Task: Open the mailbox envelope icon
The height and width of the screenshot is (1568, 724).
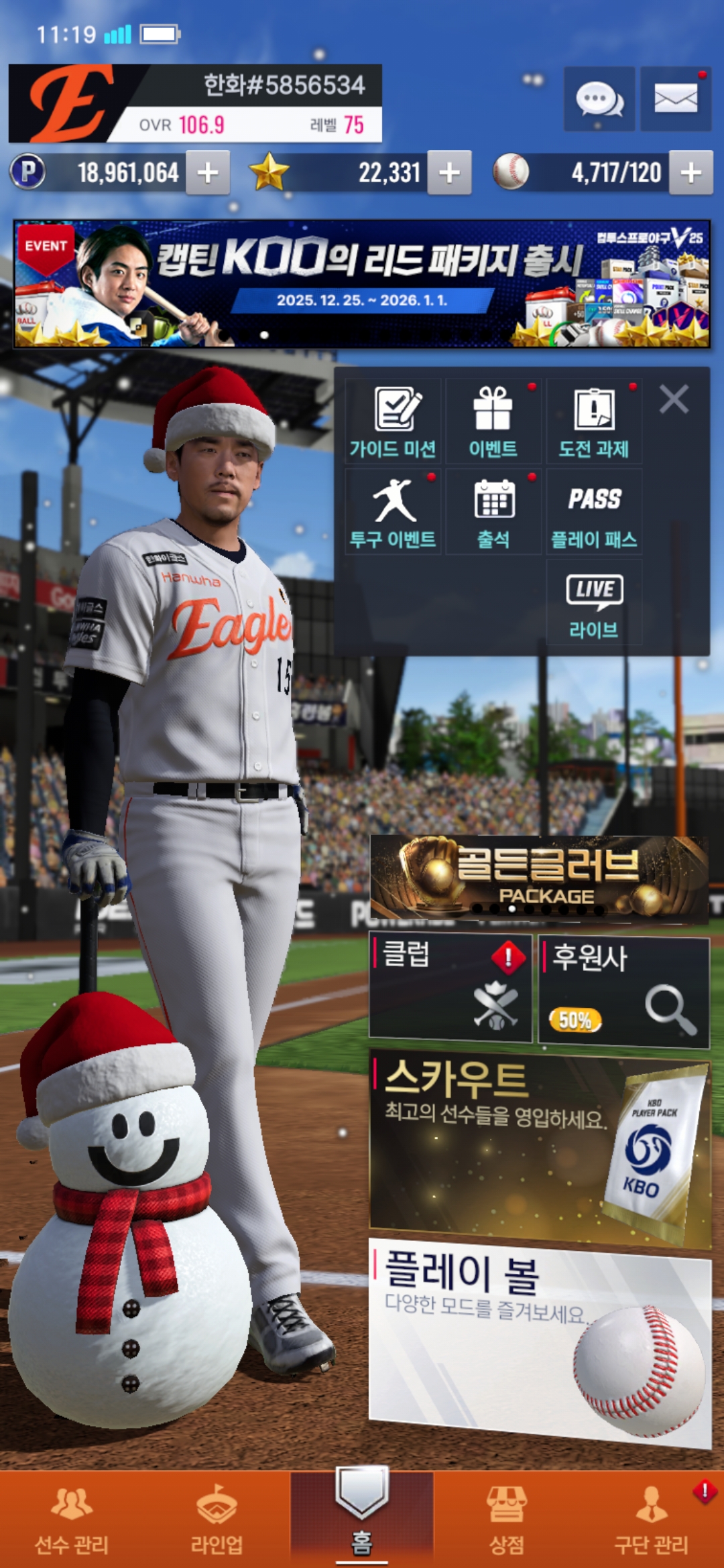Action: [x=675, y=99]
